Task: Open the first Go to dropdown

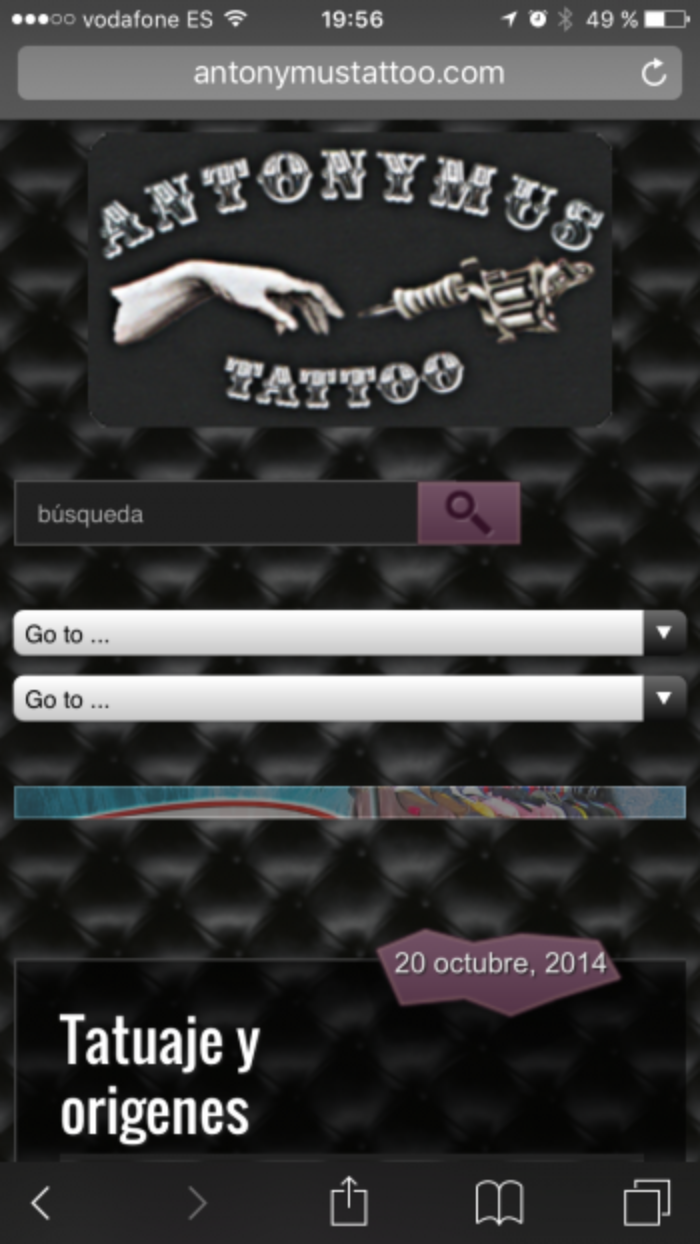Action: [349, 634]
